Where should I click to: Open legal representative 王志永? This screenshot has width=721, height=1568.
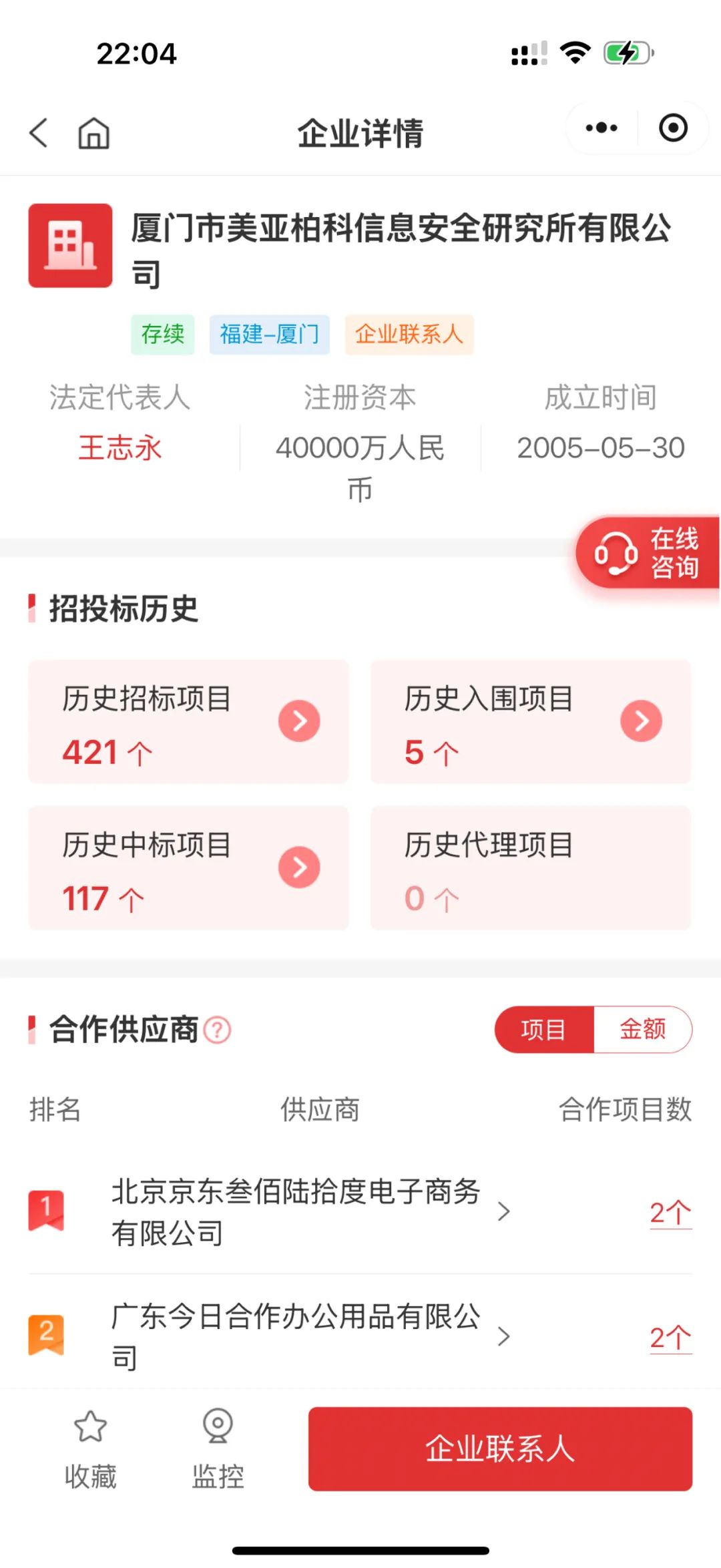tap(120, 448)
